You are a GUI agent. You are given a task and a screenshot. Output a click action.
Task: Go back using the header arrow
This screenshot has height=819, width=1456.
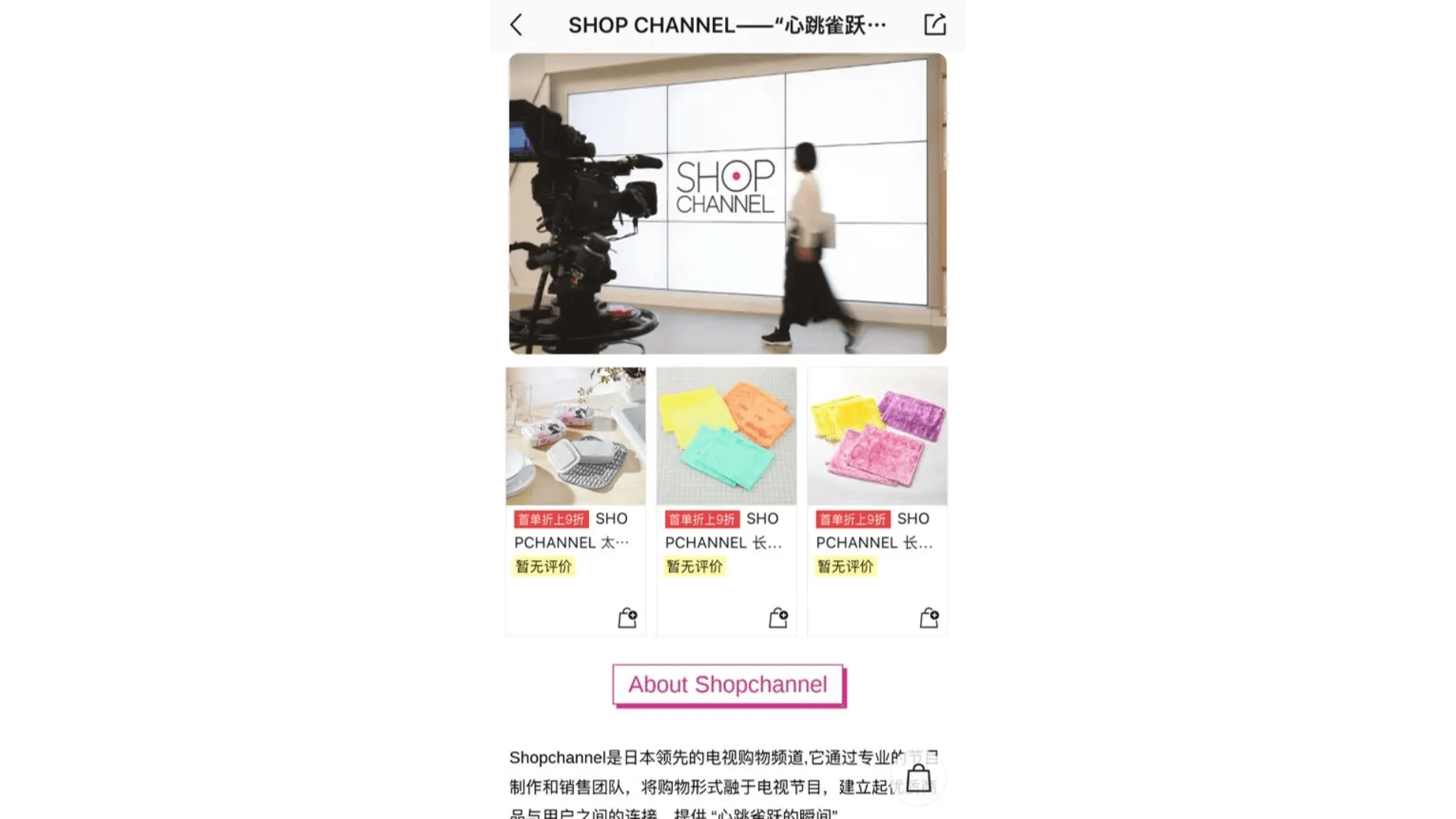tap(516, 25)
